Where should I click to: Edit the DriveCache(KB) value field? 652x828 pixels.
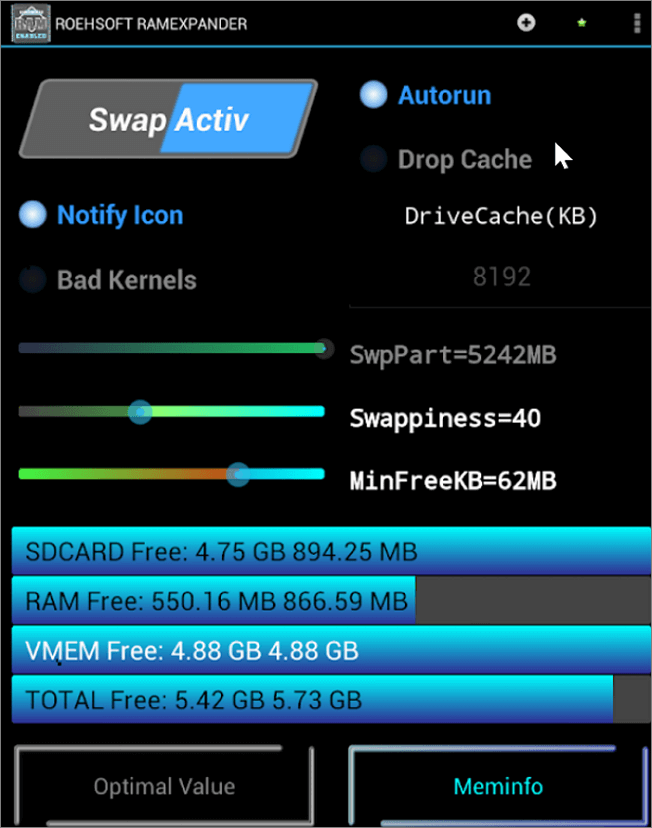500,277
